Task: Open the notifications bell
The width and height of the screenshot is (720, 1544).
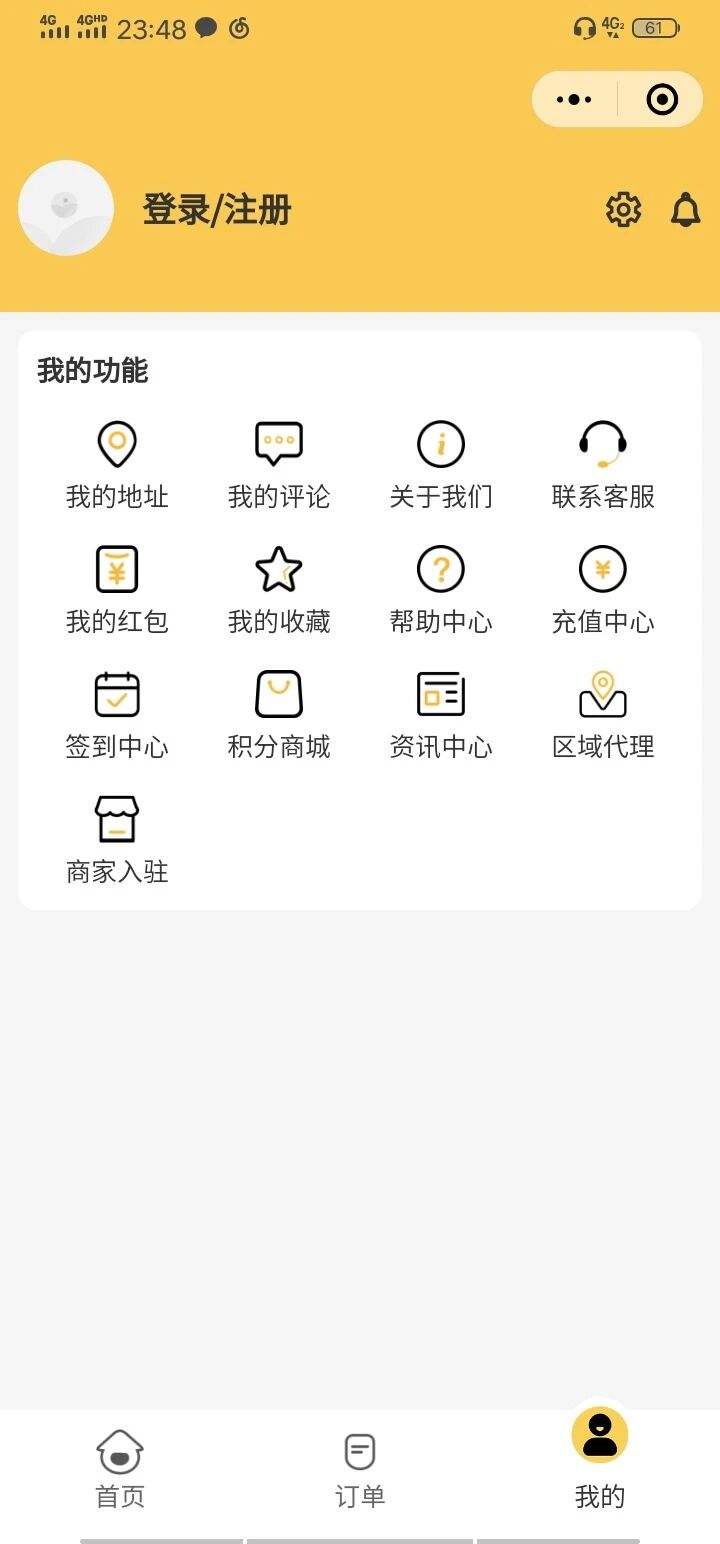Action: point(685,210)
